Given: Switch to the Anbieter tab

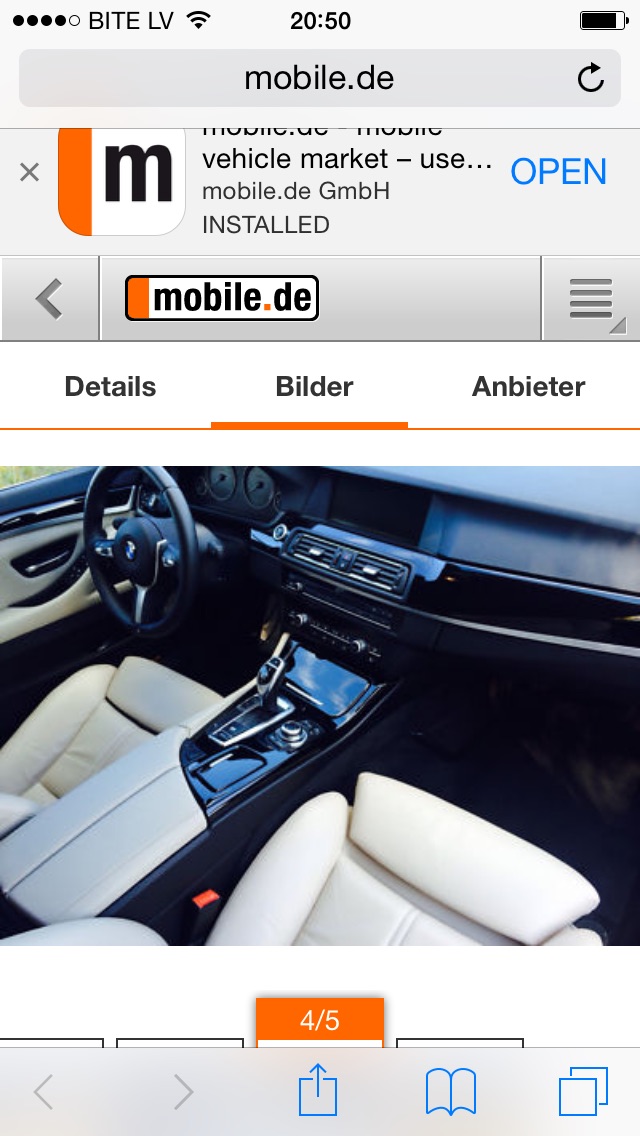Looking at the screenshot, I should point(528,387).
